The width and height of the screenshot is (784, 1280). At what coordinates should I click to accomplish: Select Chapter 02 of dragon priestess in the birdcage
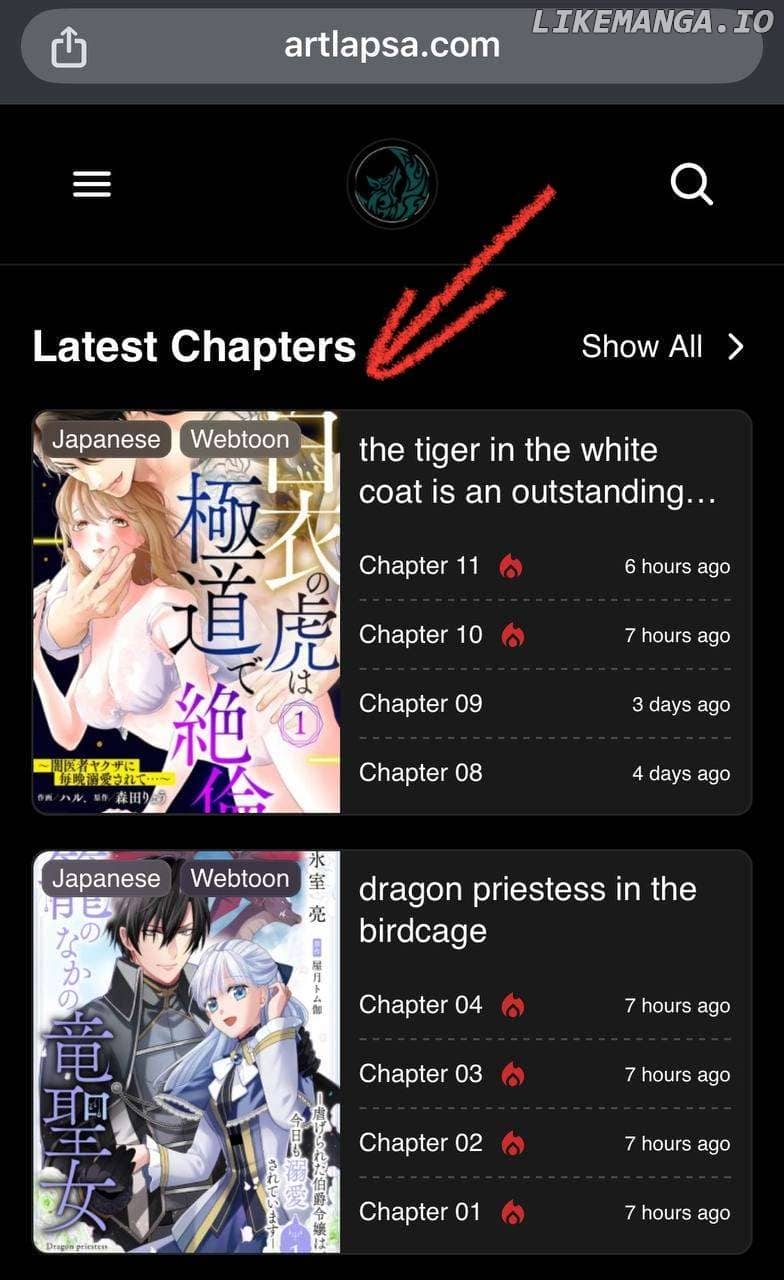421,1143
